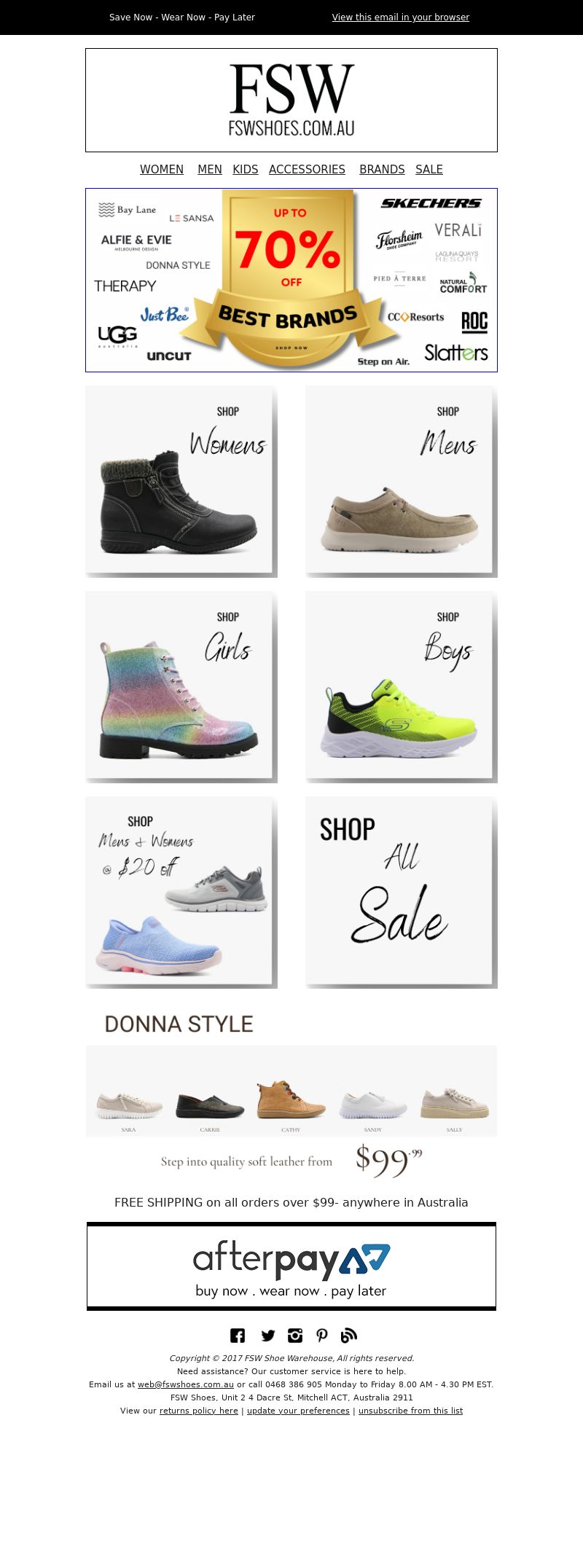The width and height of the screenshot is (583, 1568).
Task: Tap the SALE navigation link
Action: click(x=429, y=169)
